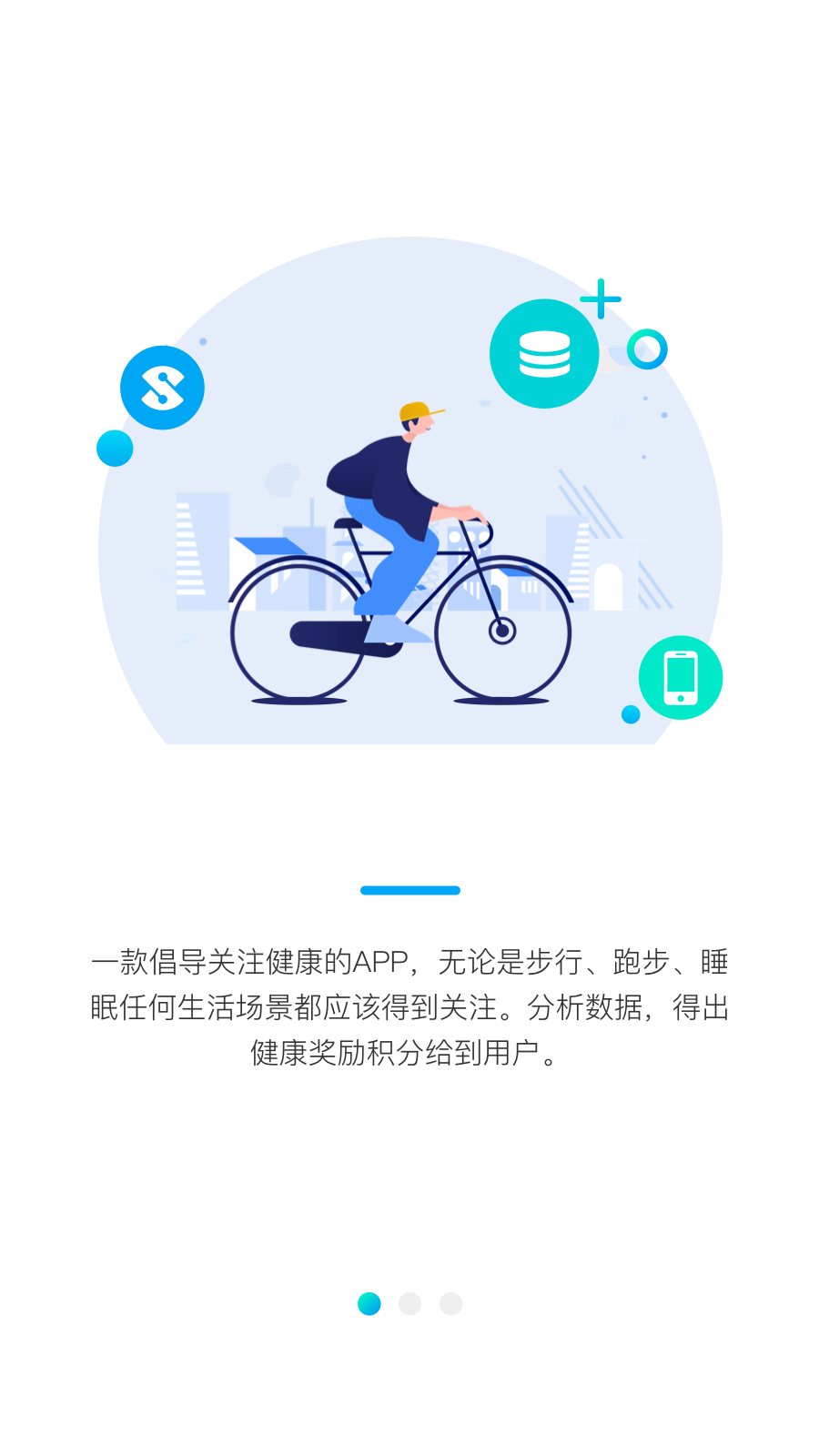Image resolution: width=819 pixels, height=1456 pixels.
Task: Jump to the second onboarding page dot
Action: click(409, 1303)
